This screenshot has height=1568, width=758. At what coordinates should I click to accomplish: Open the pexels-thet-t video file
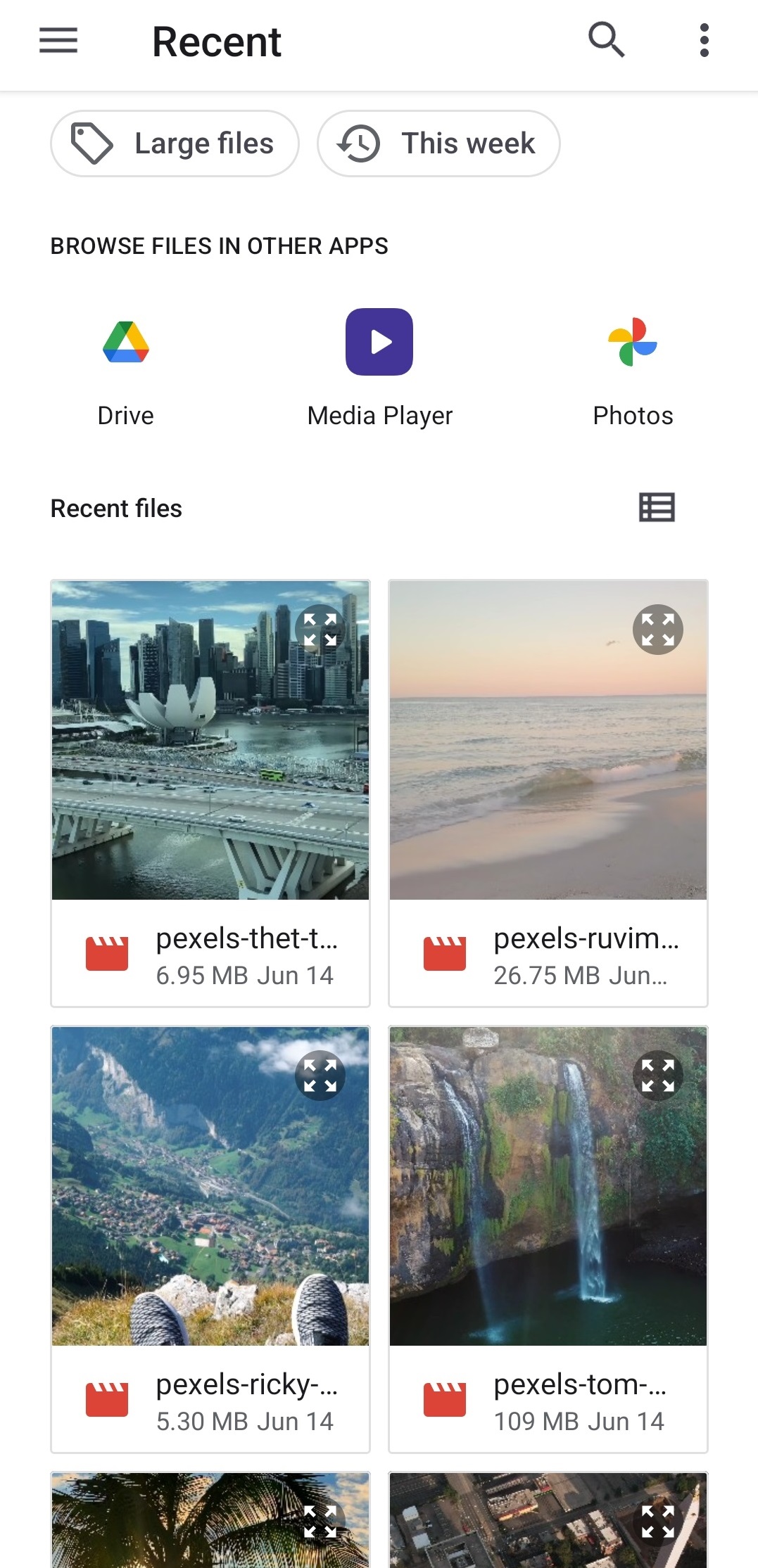click(x=210, y=953)
